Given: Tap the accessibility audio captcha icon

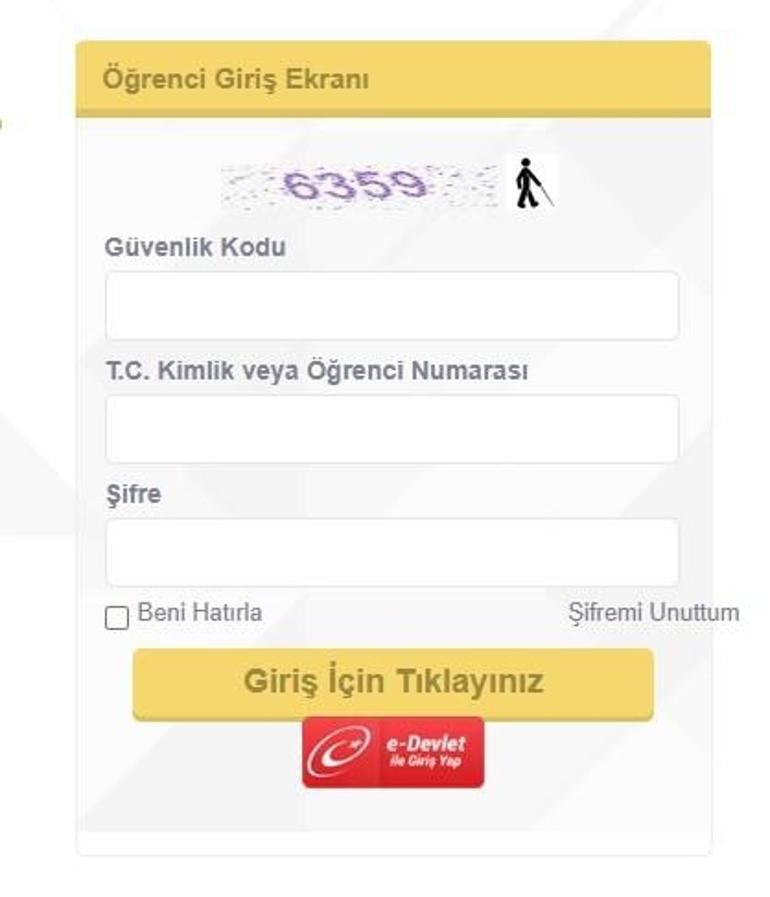Looking at the screenshot, I should click(x=531, y=184).
